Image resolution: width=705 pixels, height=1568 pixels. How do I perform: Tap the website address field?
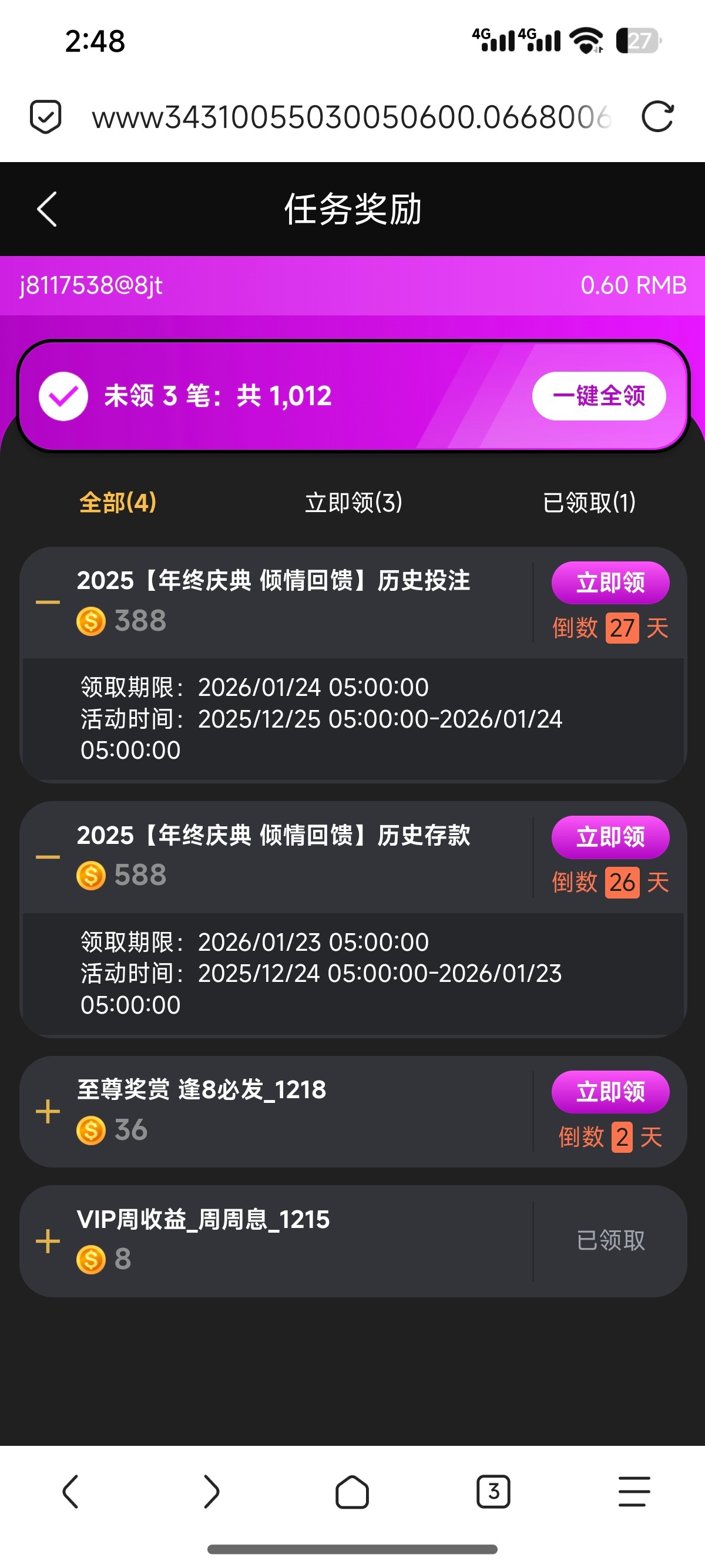pyautogui.click(x=350, y=117)
